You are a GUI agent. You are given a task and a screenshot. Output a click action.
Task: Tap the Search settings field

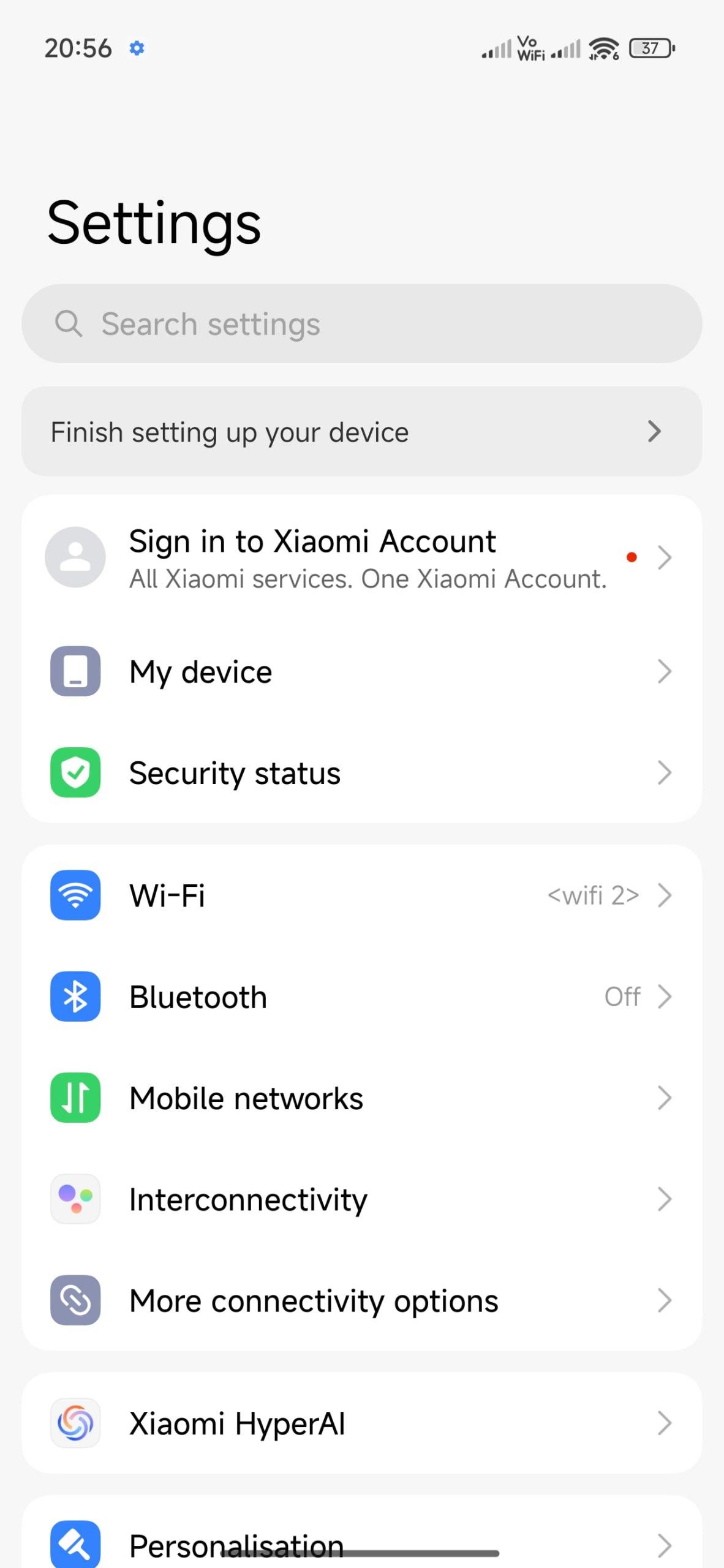pos(361,323)
